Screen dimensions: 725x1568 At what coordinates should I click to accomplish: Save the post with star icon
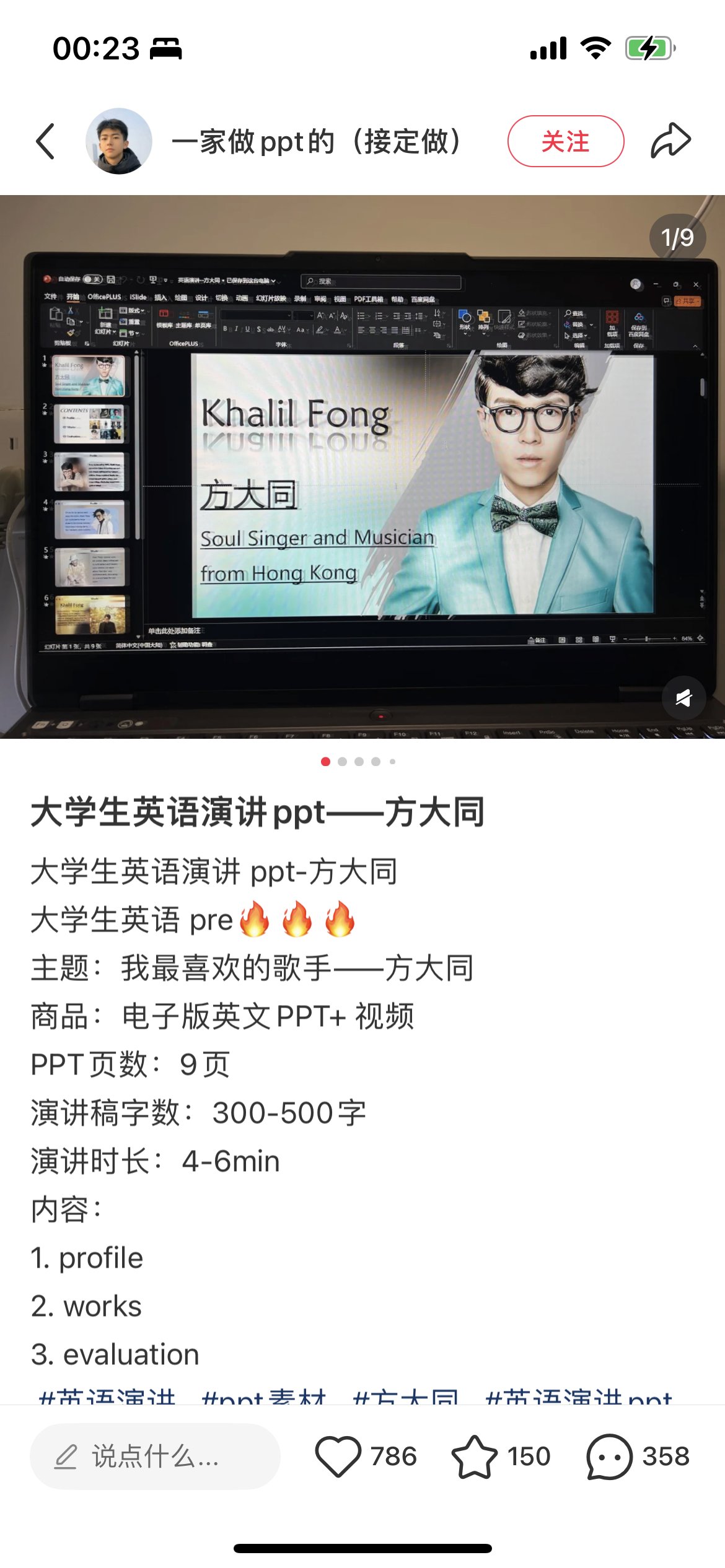pyautogui.click(x=474, y=1456)
